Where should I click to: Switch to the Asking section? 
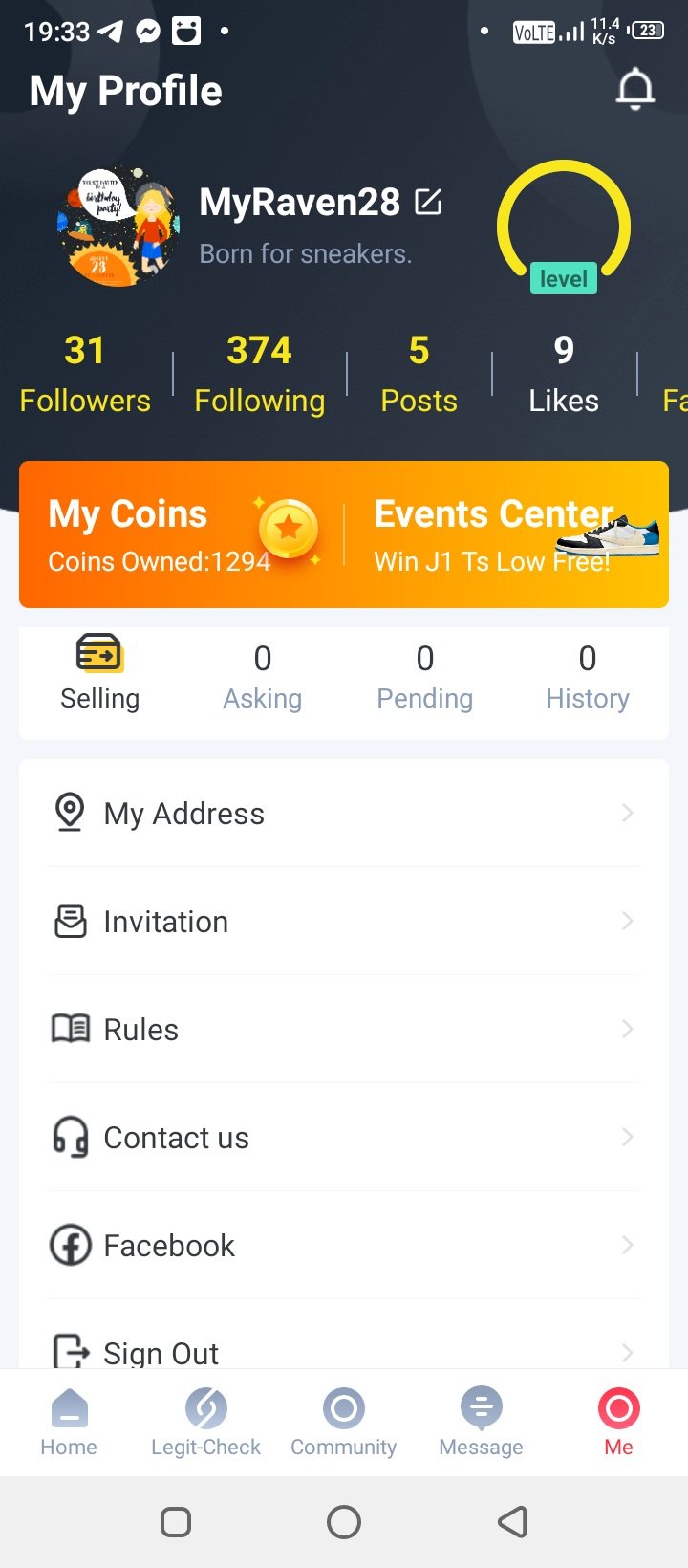pyautogui.click(x=263, y=677)
